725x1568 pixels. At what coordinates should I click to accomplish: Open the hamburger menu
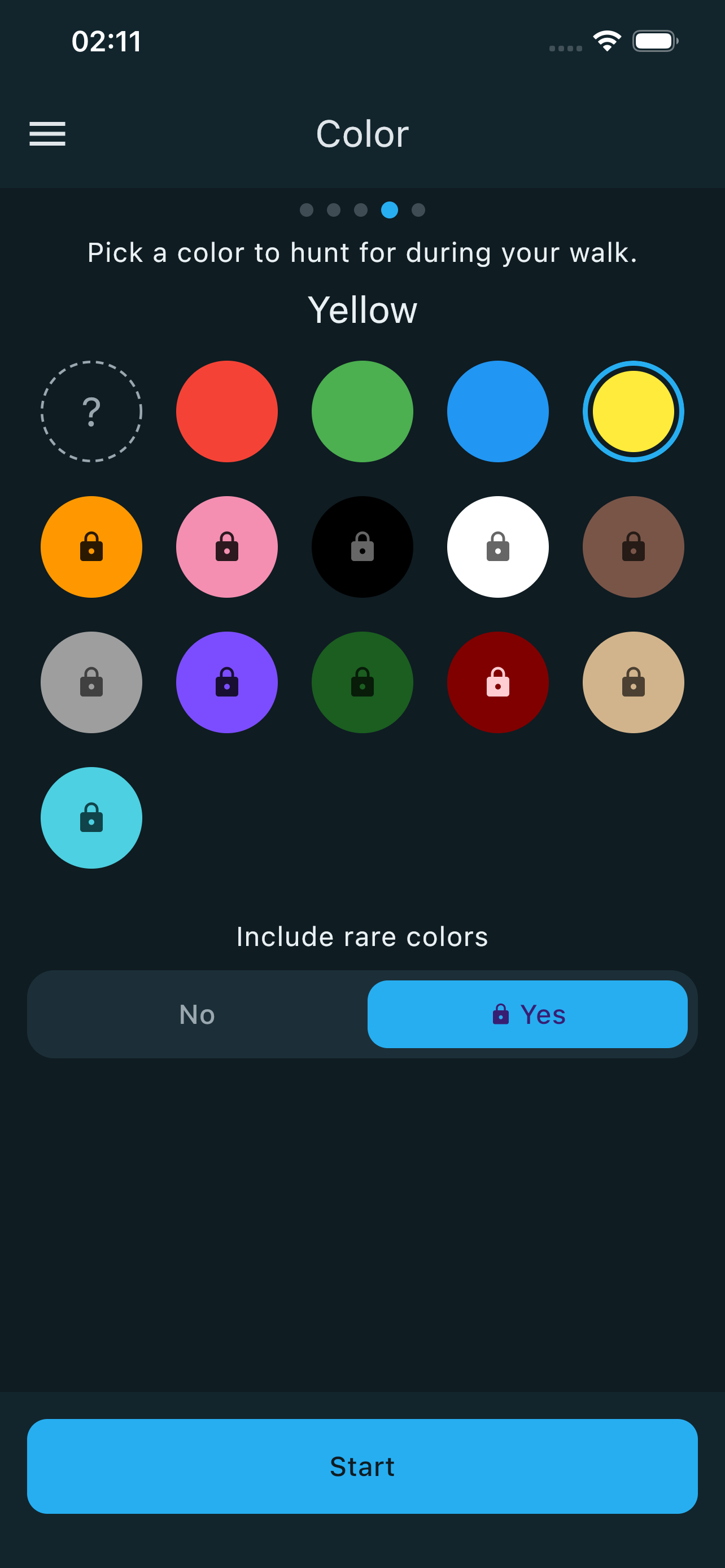47,134
